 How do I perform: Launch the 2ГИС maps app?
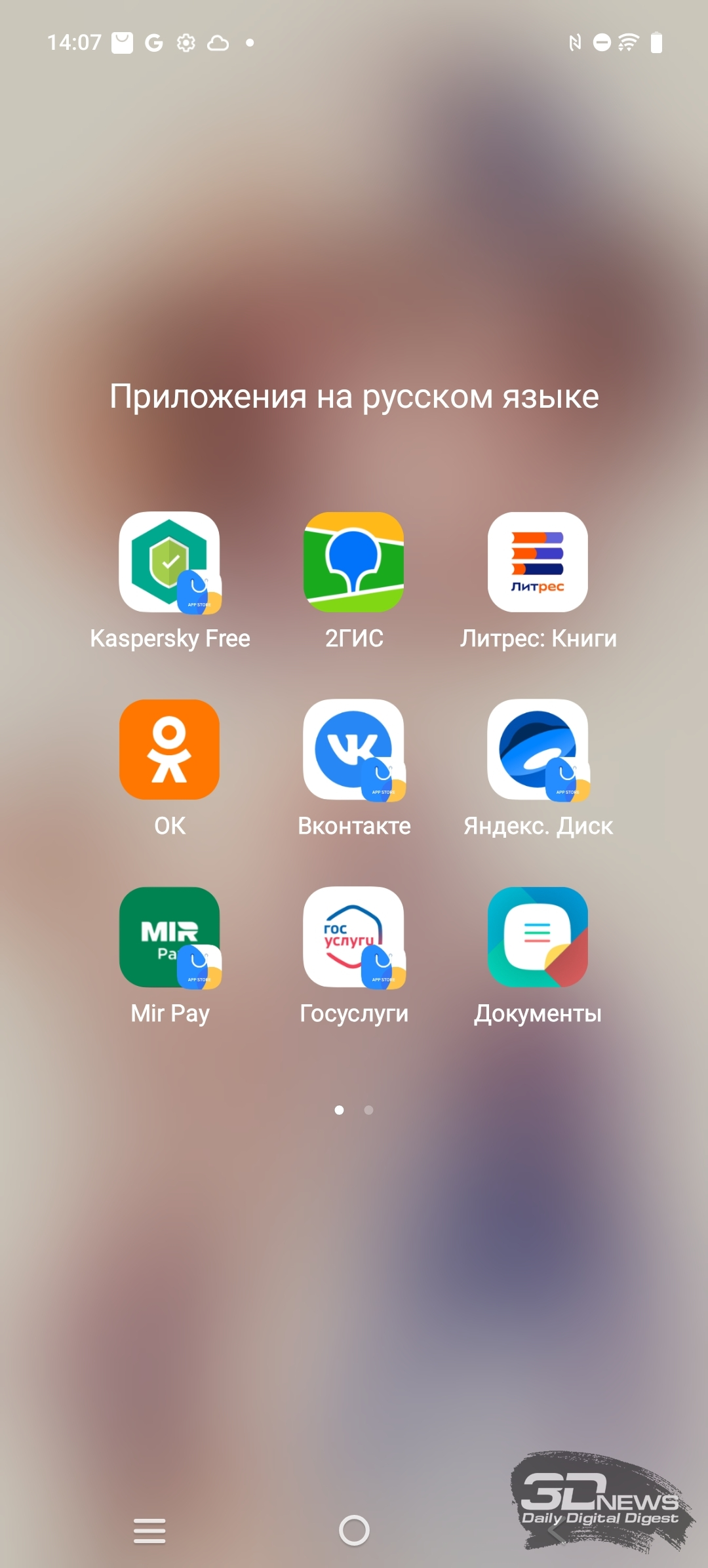354,562
